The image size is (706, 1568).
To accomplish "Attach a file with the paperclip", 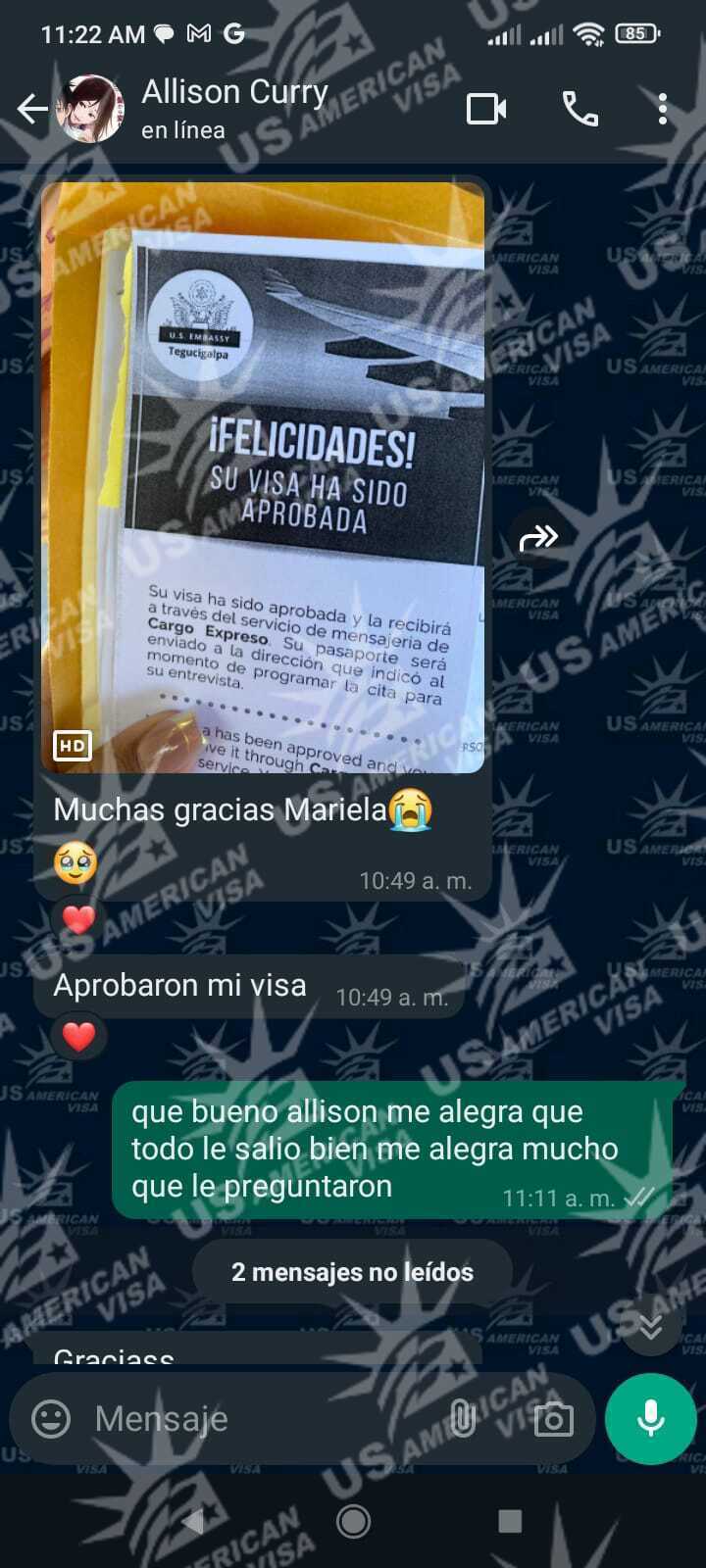I will tap(461, 1418).
